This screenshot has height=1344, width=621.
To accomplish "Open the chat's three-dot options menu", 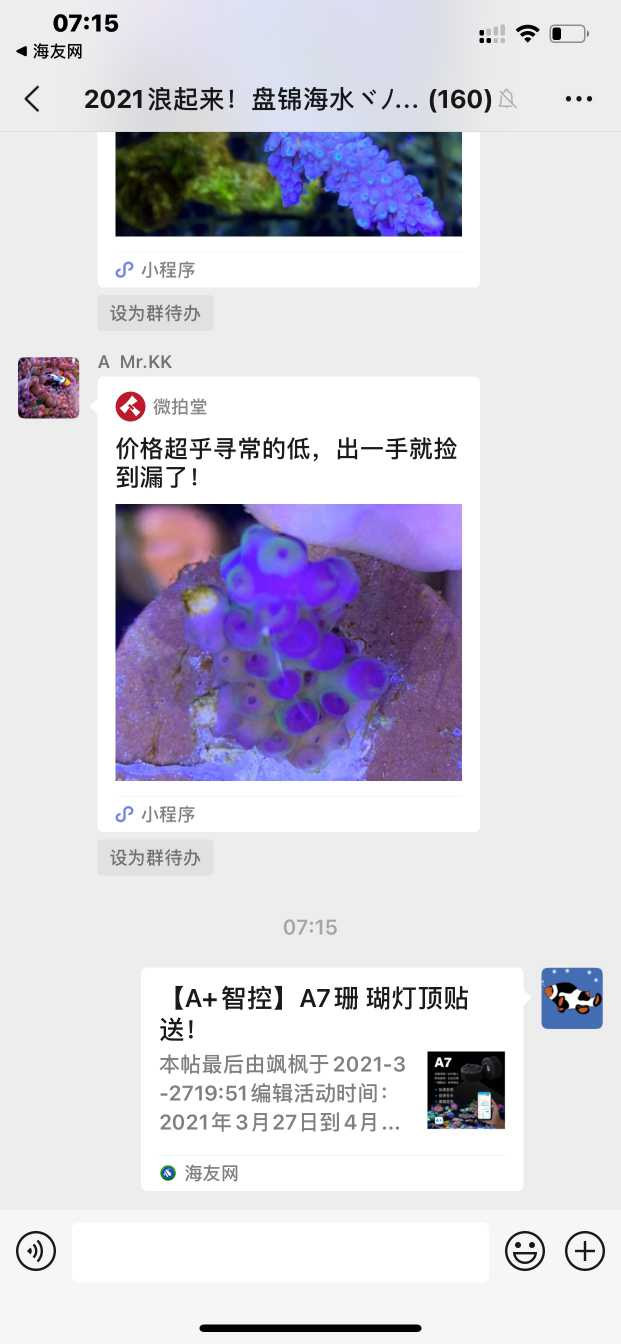I will click(x=579, y=98).
